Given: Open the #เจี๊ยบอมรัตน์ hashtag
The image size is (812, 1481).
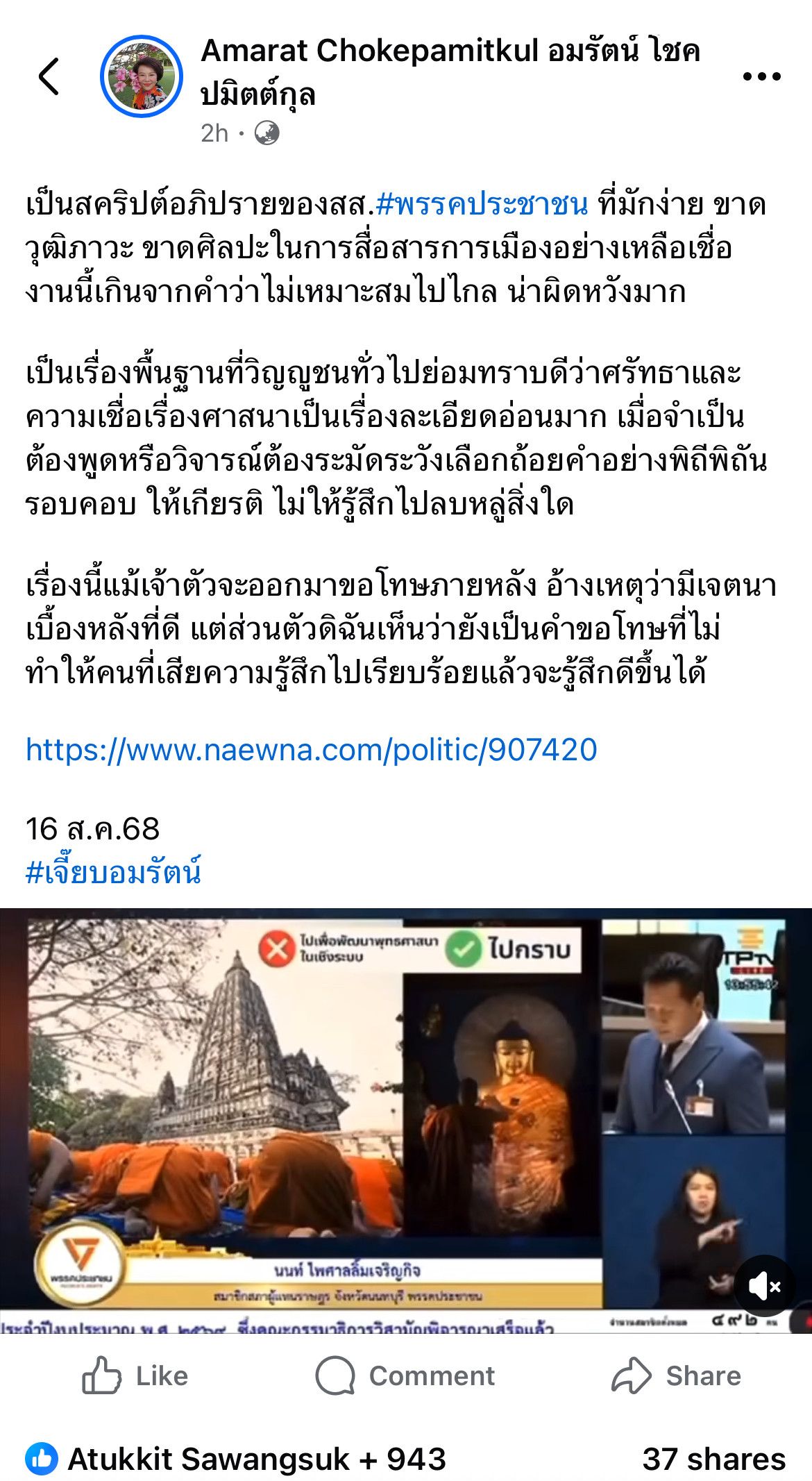Looking at the screenshot, I should 113,872.
